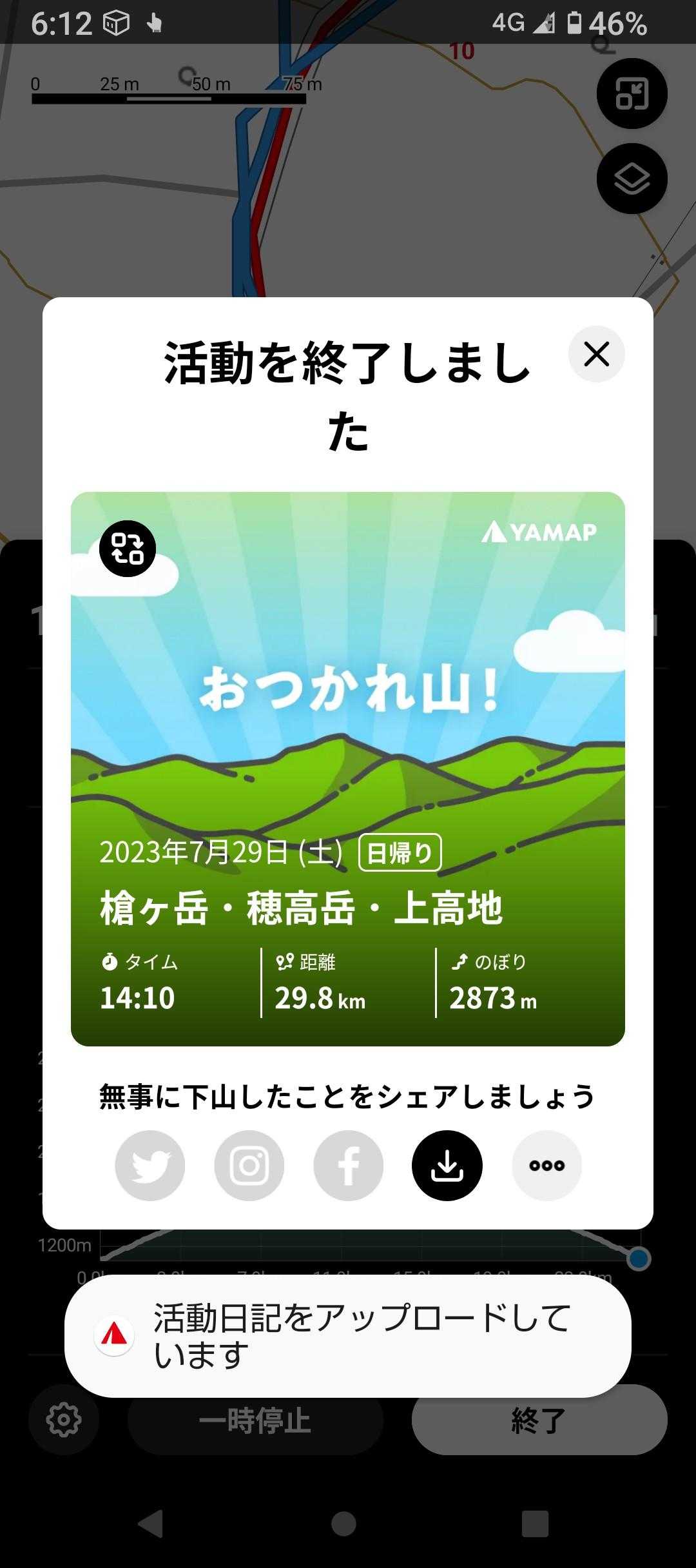Image resolution: width=696 pixels, height=1568 pixels.
Task: Tap the map layers button
Action: (x=632, y=179)
